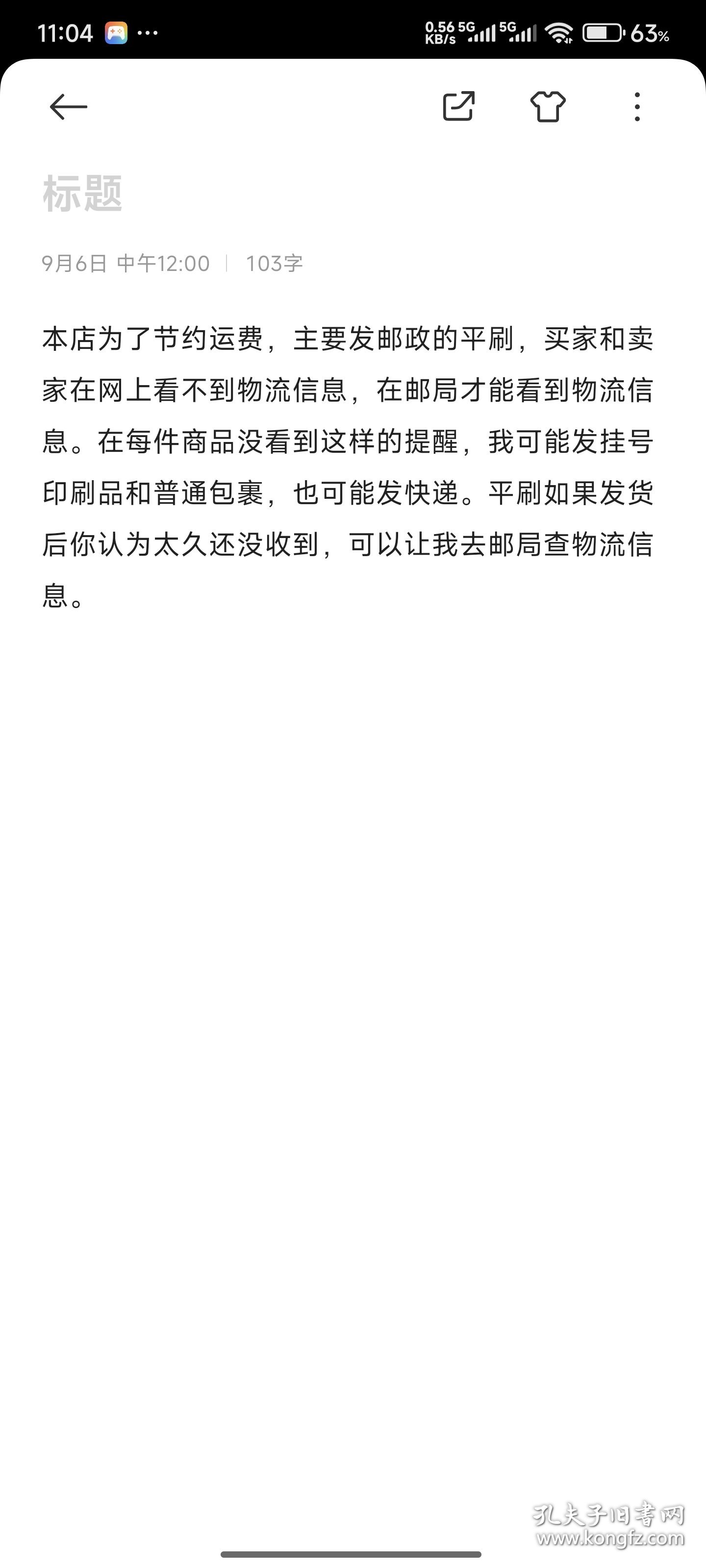Open the three-dot overflow menu
This screenshot has width=706, height=1568.
(x=637, y=106)
